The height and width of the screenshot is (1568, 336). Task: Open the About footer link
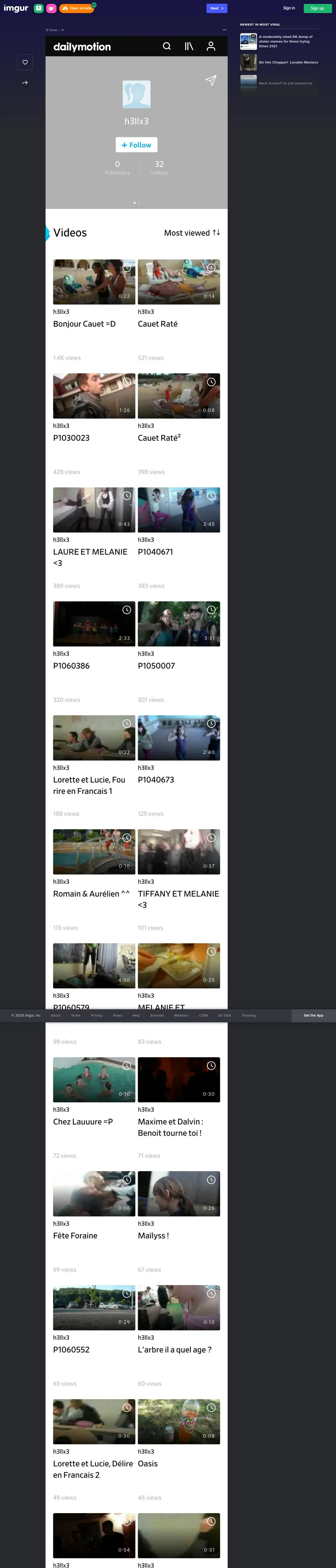tap(55, 1015)
